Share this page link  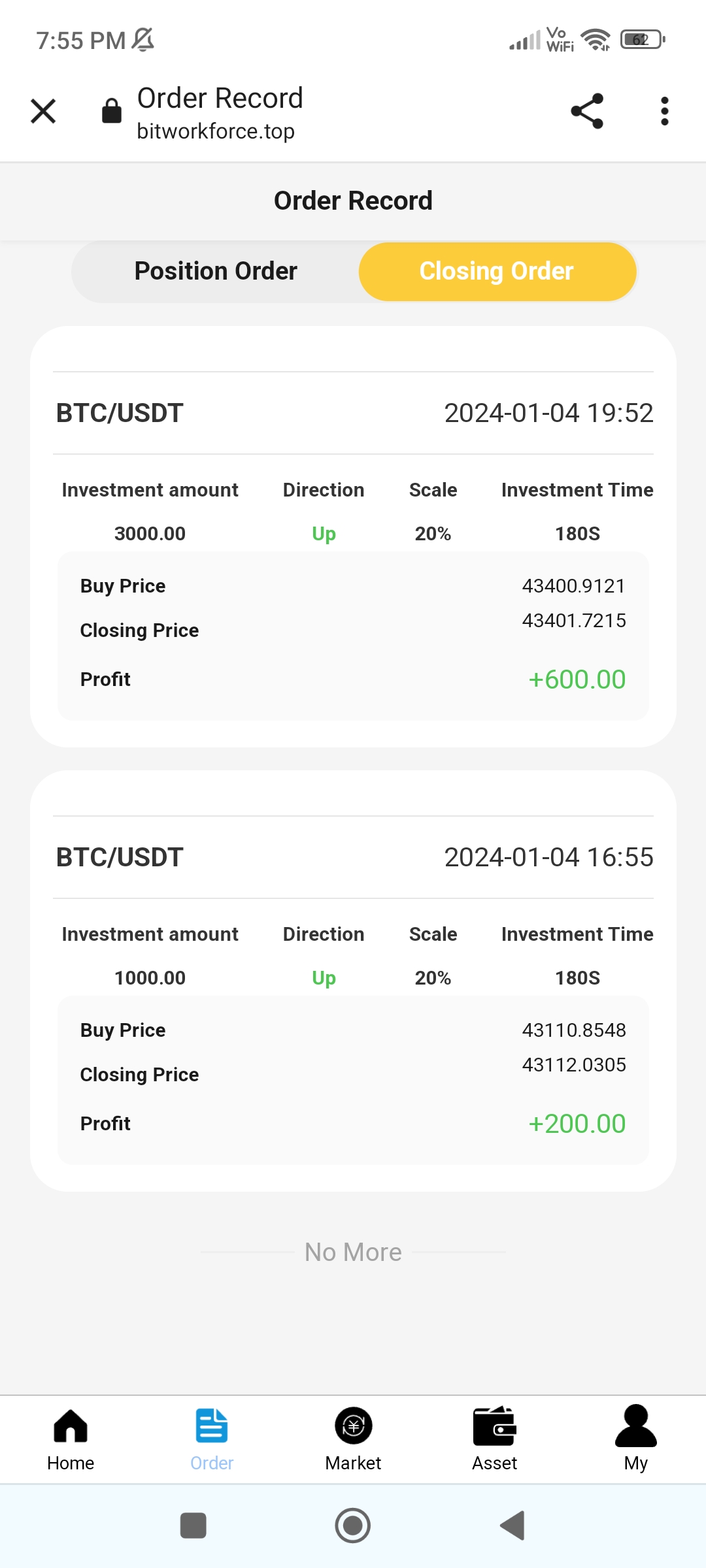click(x=587, y=111)
